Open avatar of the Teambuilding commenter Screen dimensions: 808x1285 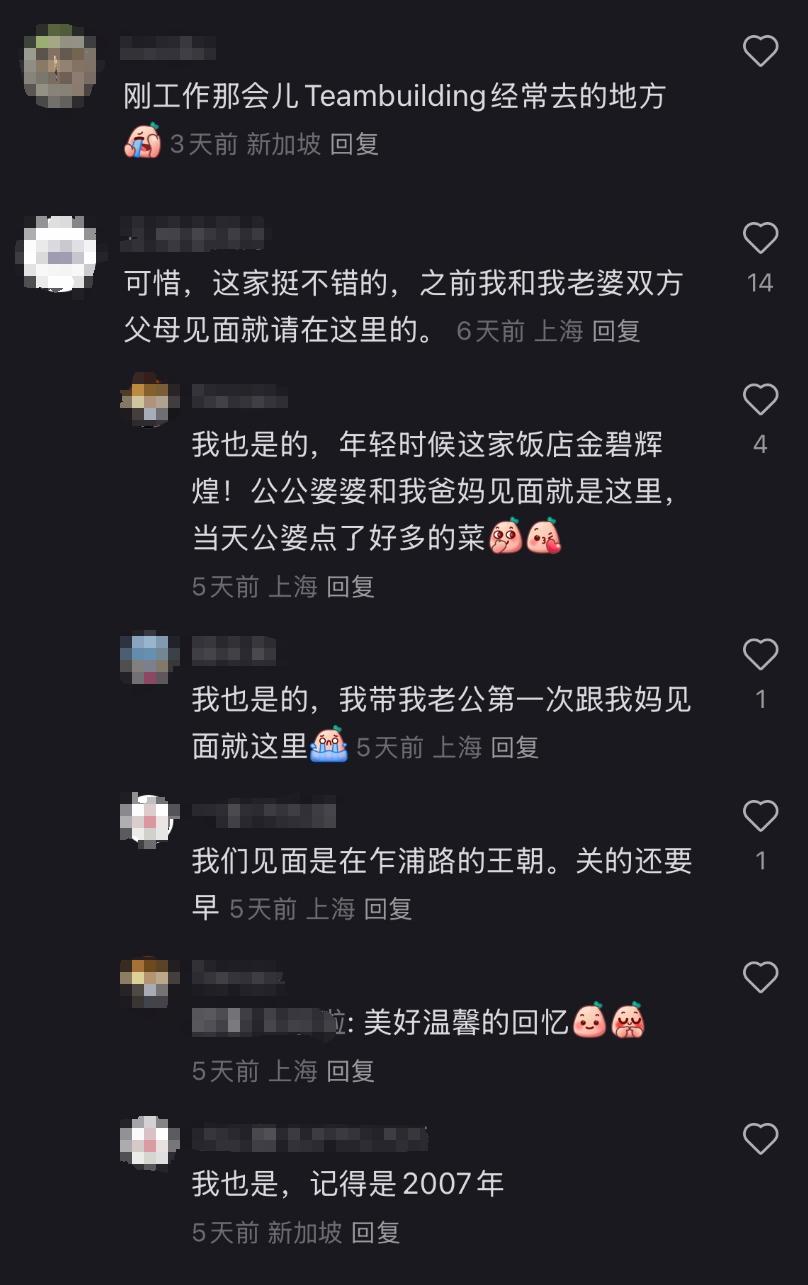58,64
